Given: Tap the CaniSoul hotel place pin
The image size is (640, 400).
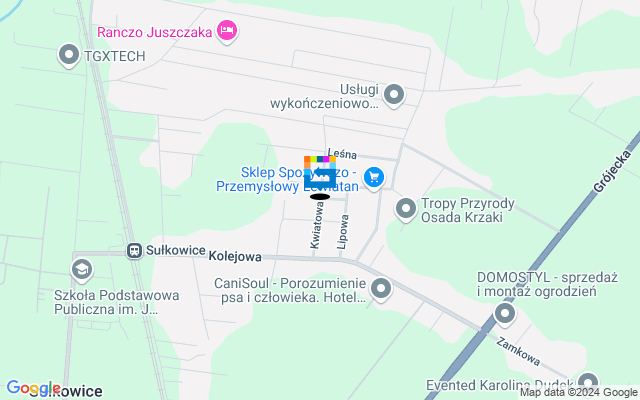Looking at the screenshot, I should (x=381, y=290).
